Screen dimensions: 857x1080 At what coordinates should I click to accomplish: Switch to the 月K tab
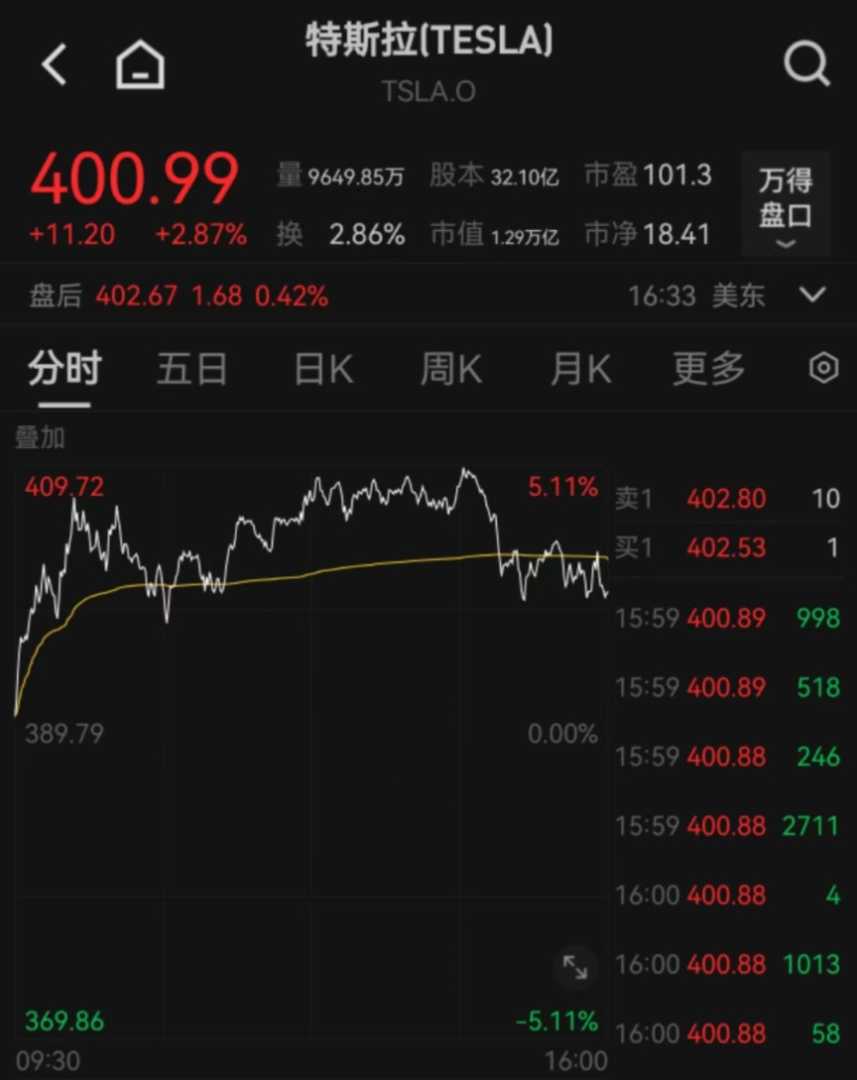coord(580,369)
